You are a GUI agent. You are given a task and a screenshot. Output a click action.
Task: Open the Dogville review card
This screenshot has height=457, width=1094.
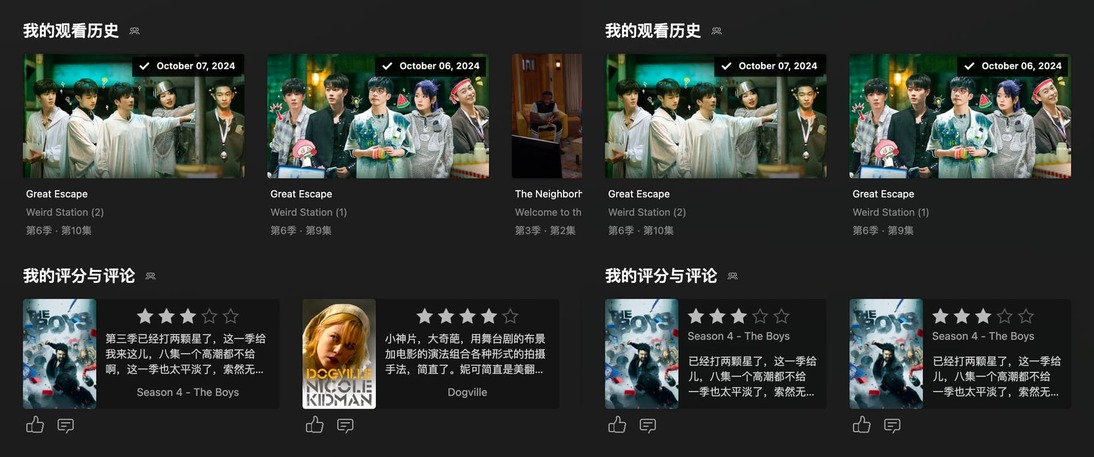(430, 353)
